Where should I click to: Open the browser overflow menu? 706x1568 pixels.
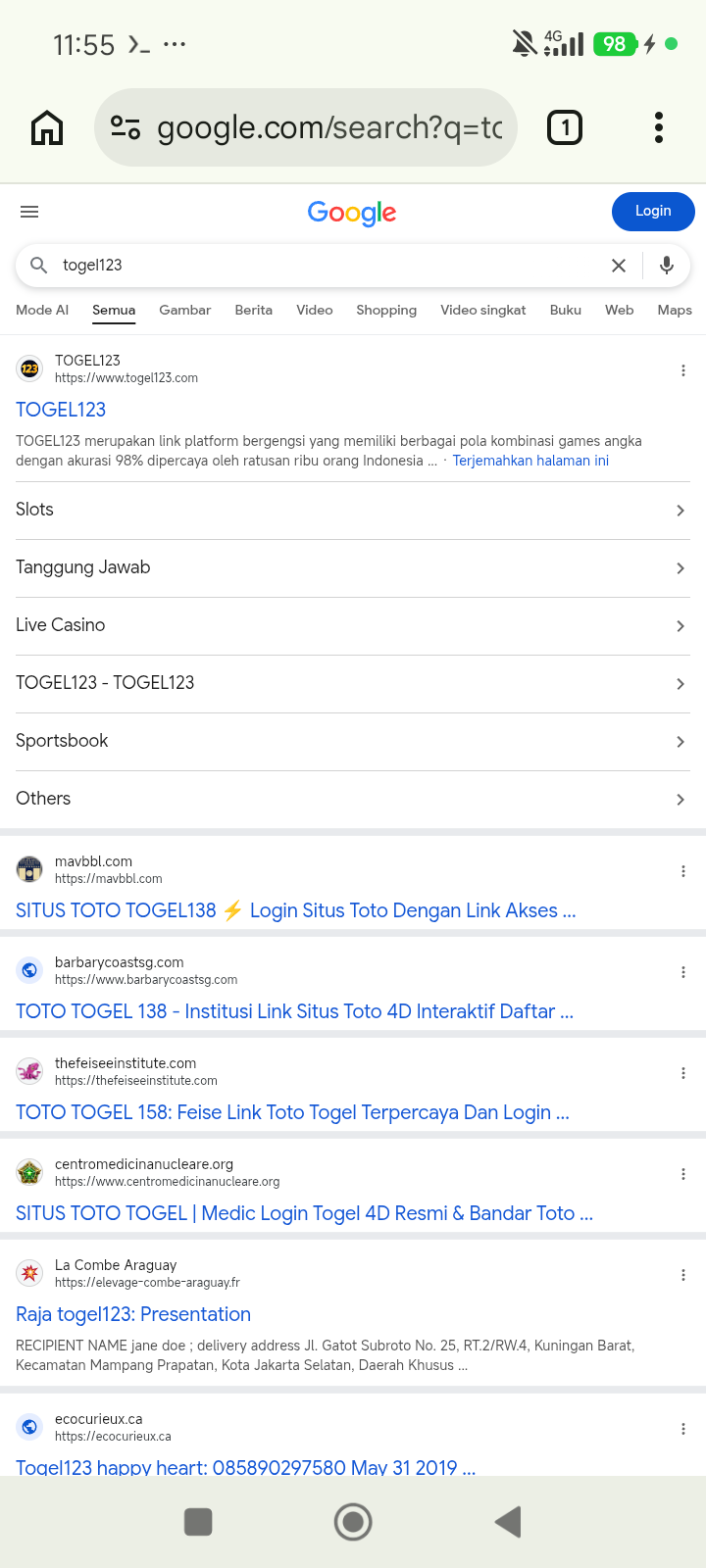point(659,127)
